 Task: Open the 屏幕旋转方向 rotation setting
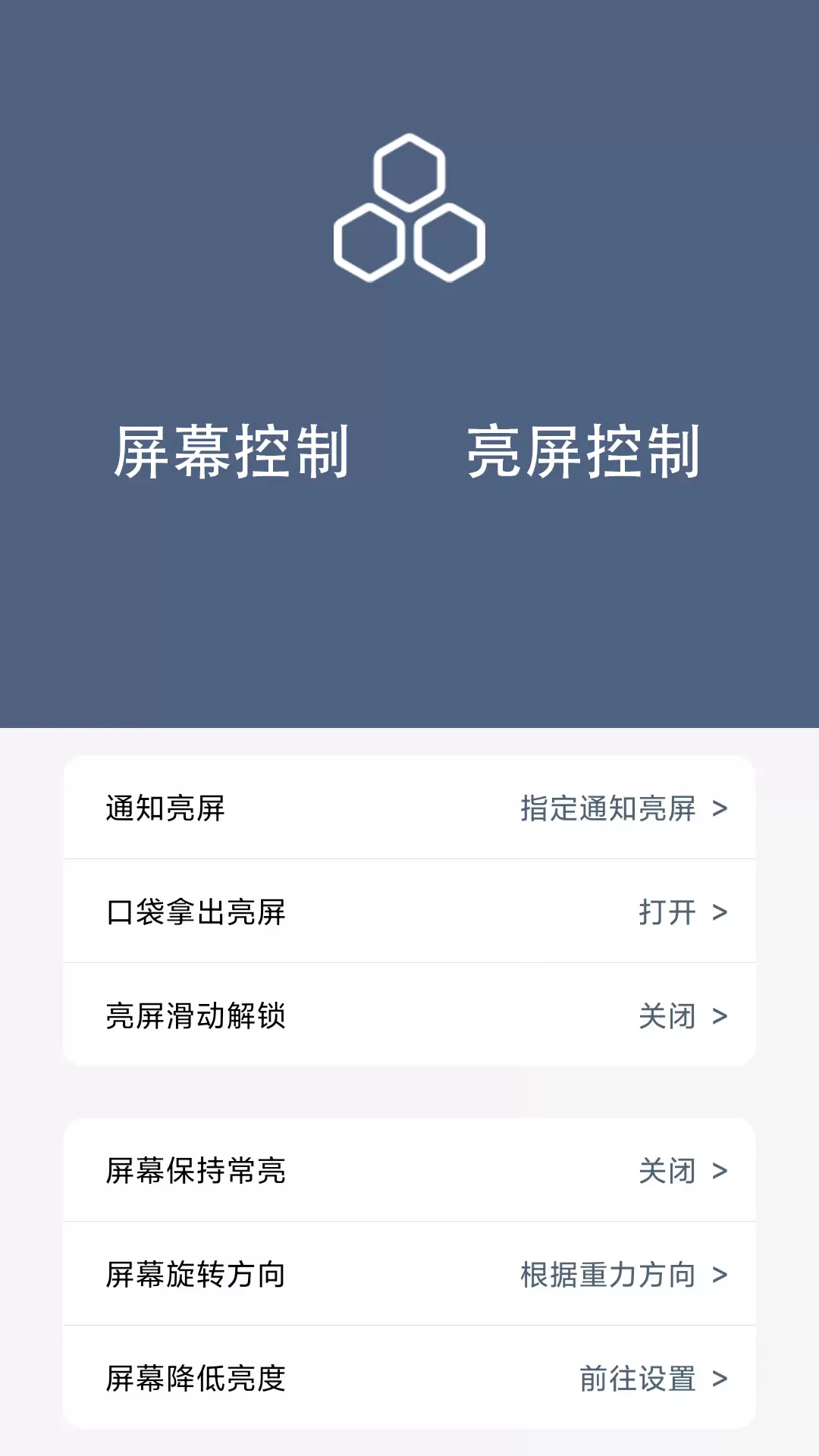click(409, 1276)
